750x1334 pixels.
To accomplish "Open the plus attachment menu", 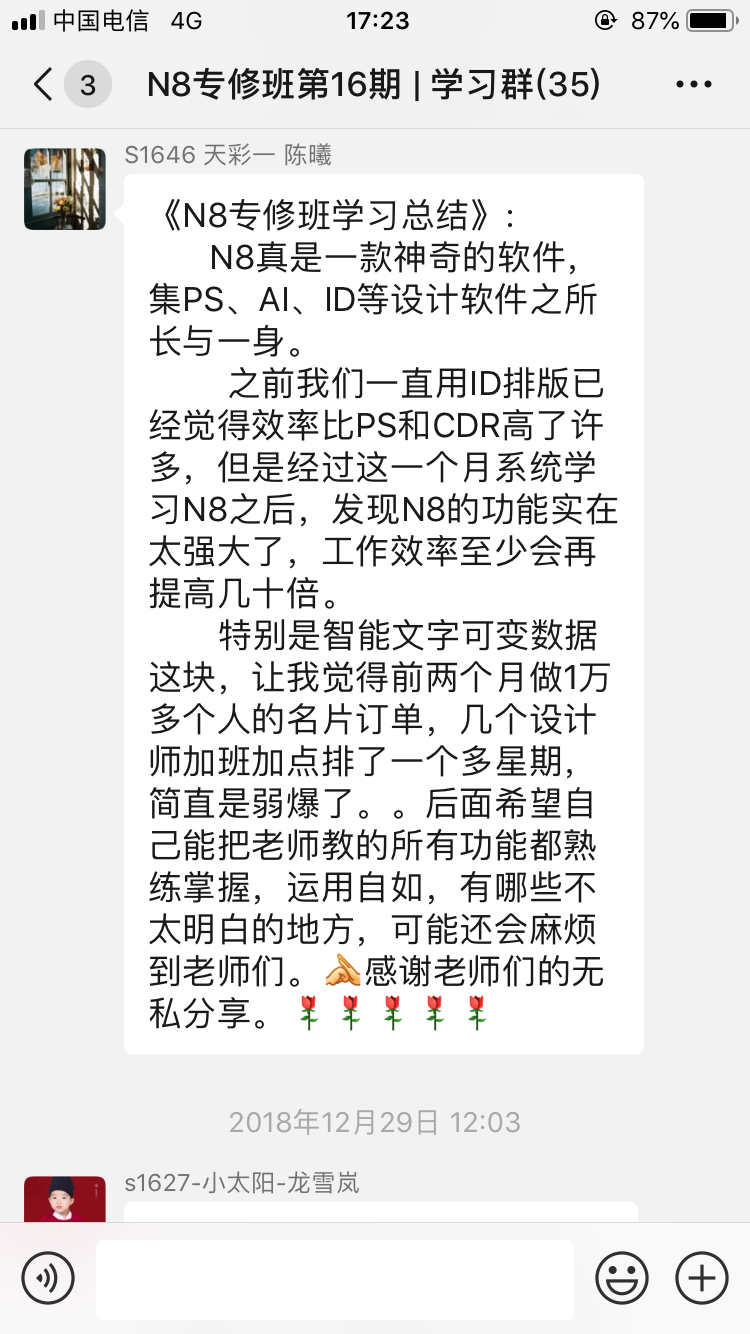I will [702, 1277].
